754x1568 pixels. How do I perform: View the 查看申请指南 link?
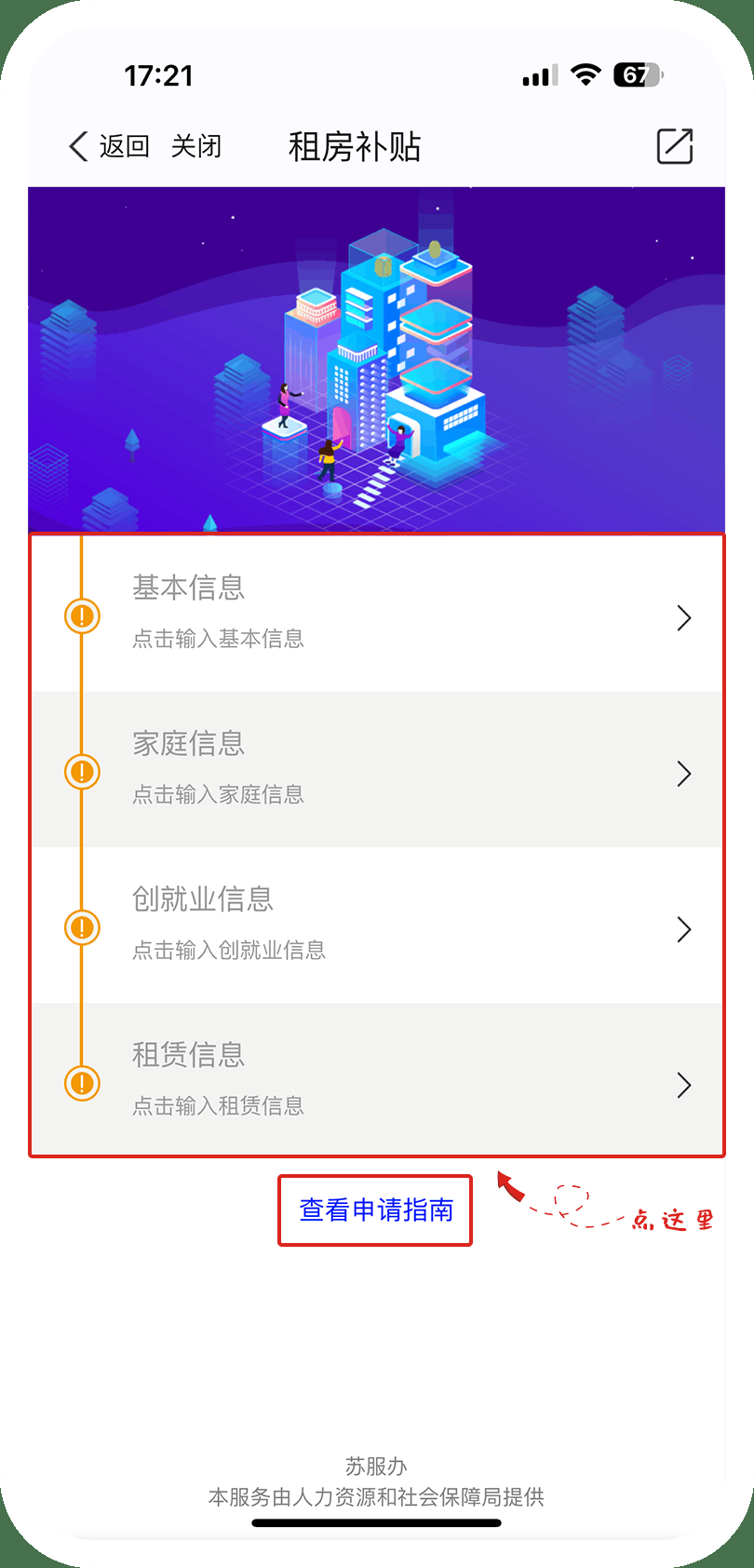376,1210
